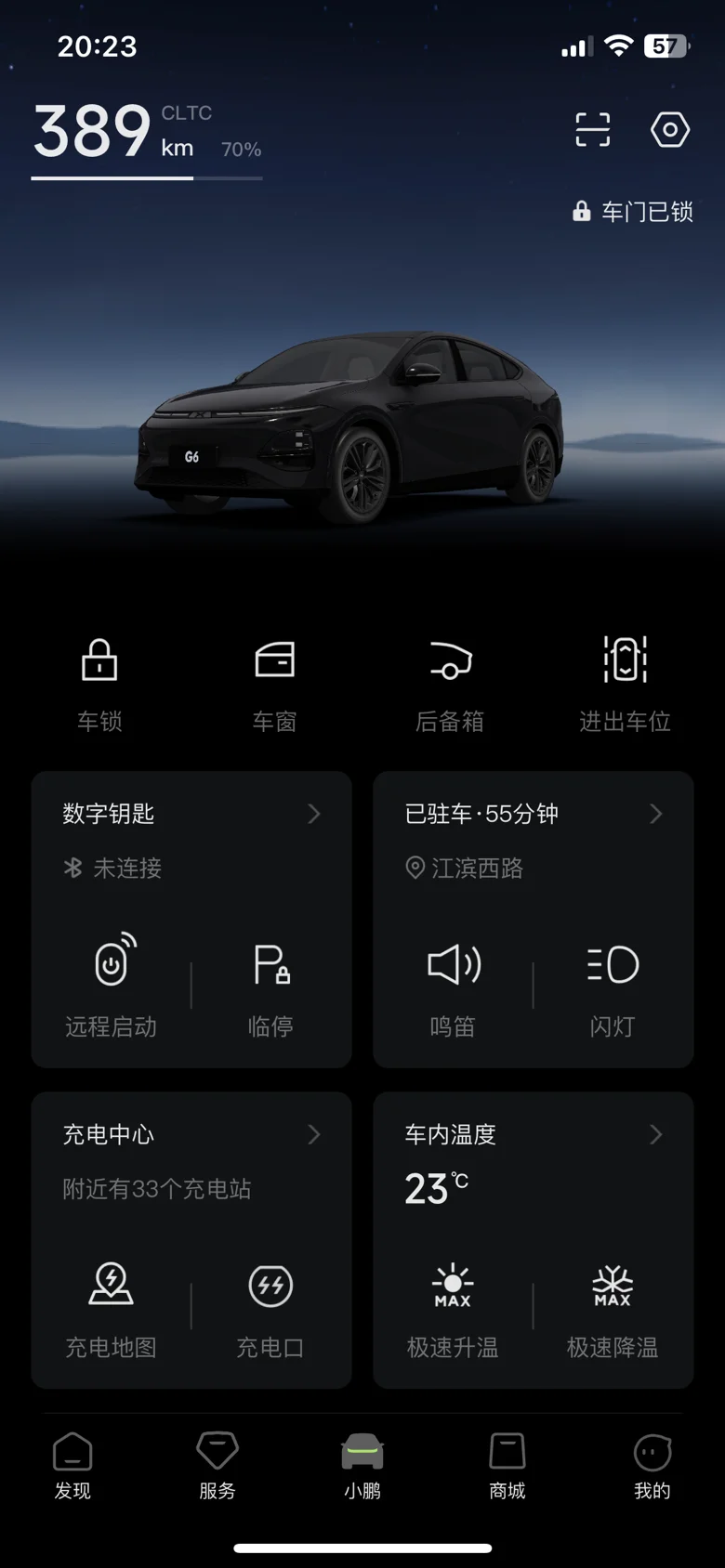Open the hexagon settings icon

point(670,130)
